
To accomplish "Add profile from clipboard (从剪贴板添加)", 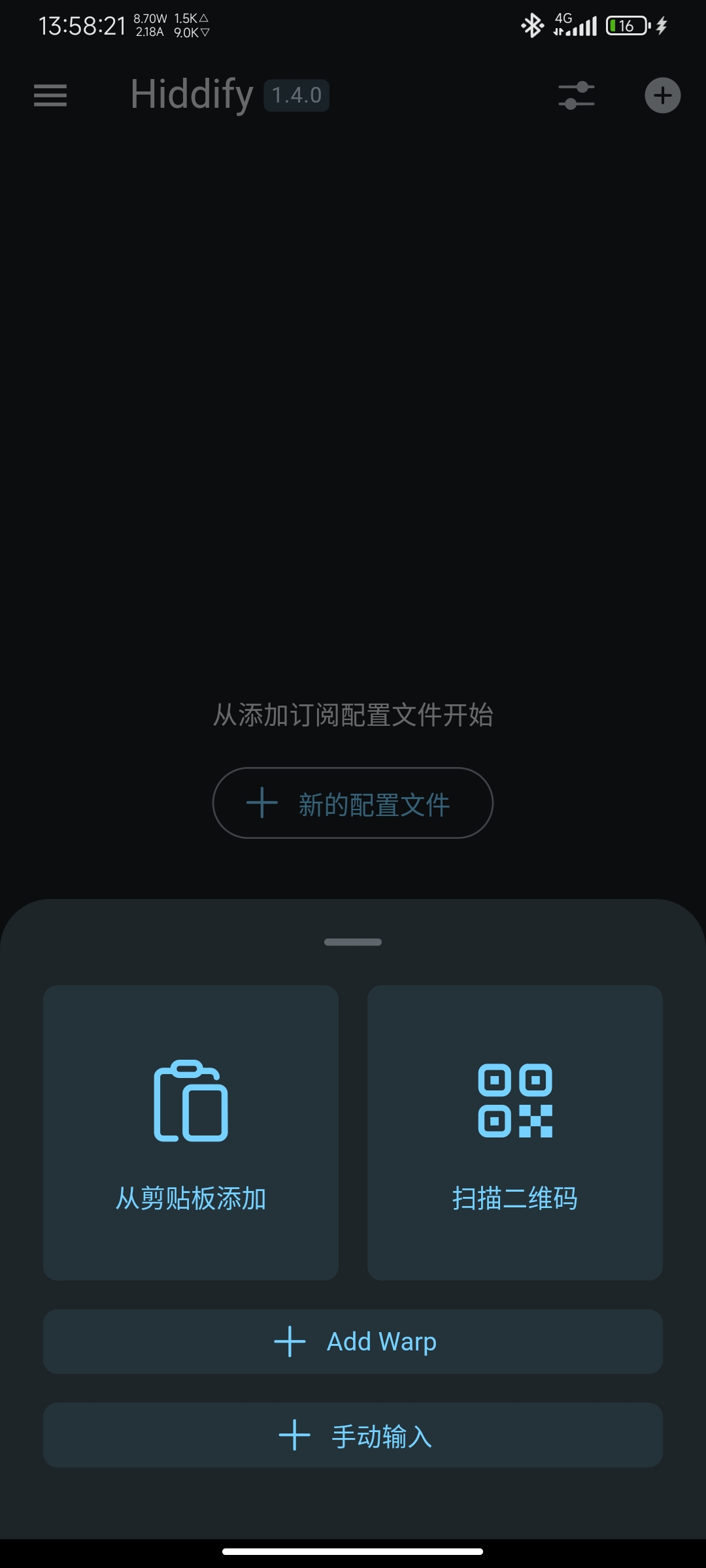I will 191,1132.
